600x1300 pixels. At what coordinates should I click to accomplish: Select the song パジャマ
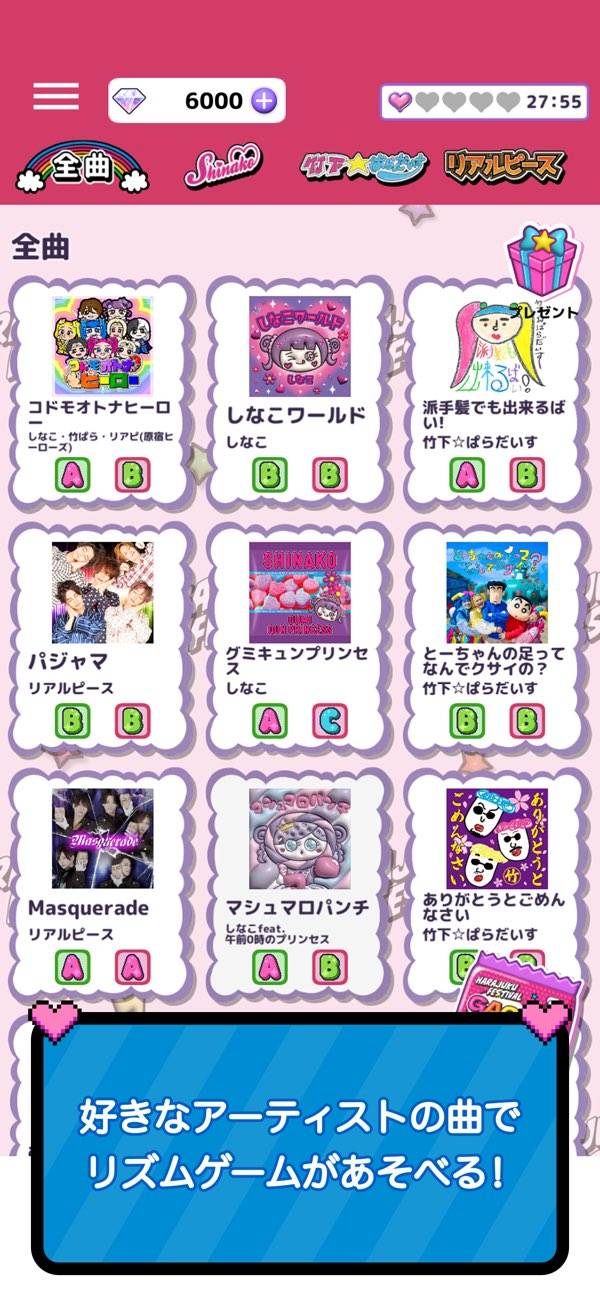103,593
